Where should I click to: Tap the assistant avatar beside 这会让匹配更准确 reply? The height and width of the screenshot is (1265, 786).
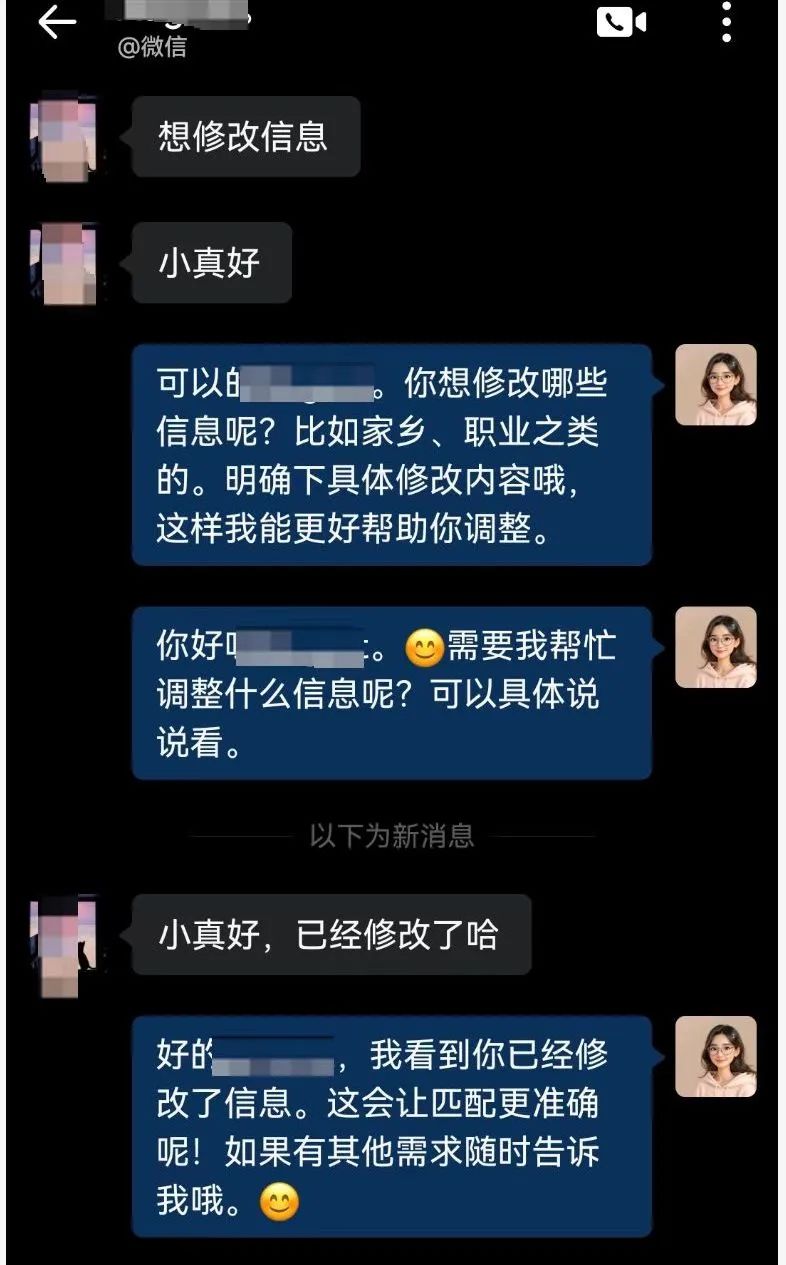(716, 1057)
